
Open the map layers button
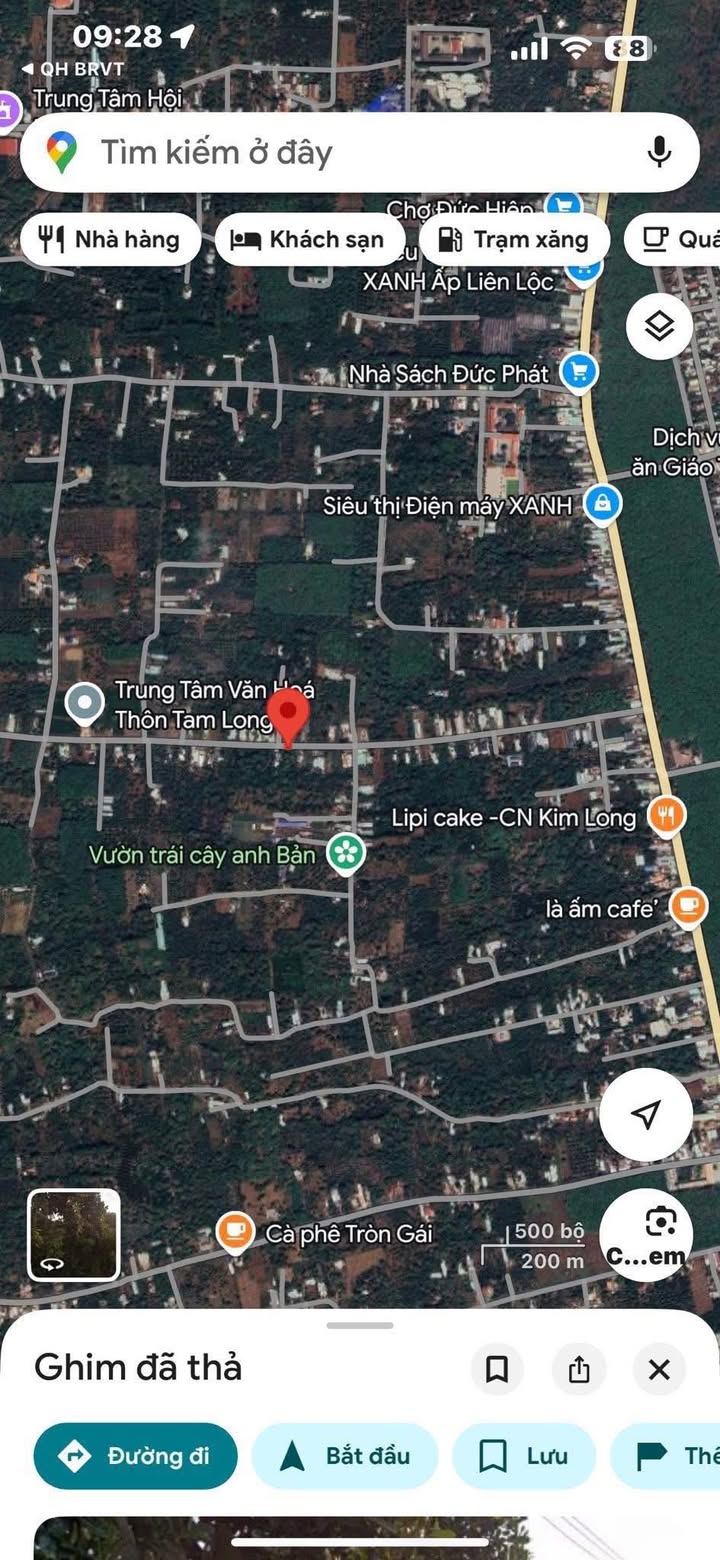point(659,326)
